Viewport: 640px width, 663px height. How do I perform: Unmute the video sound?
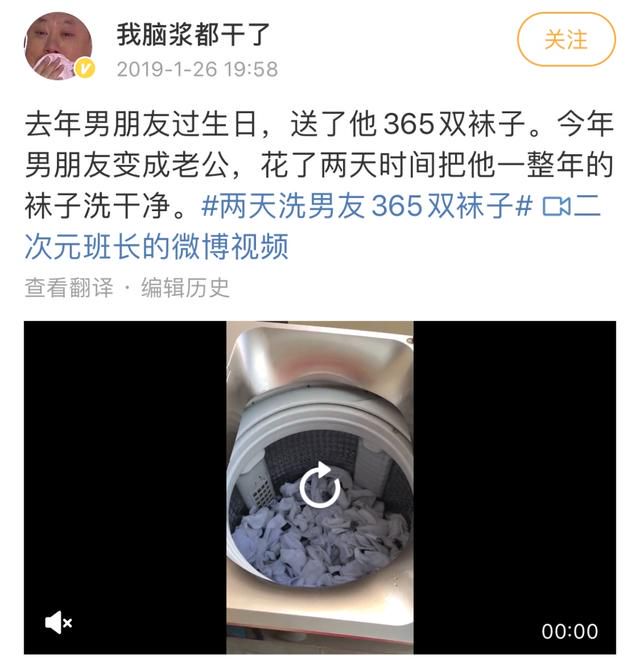59,623
